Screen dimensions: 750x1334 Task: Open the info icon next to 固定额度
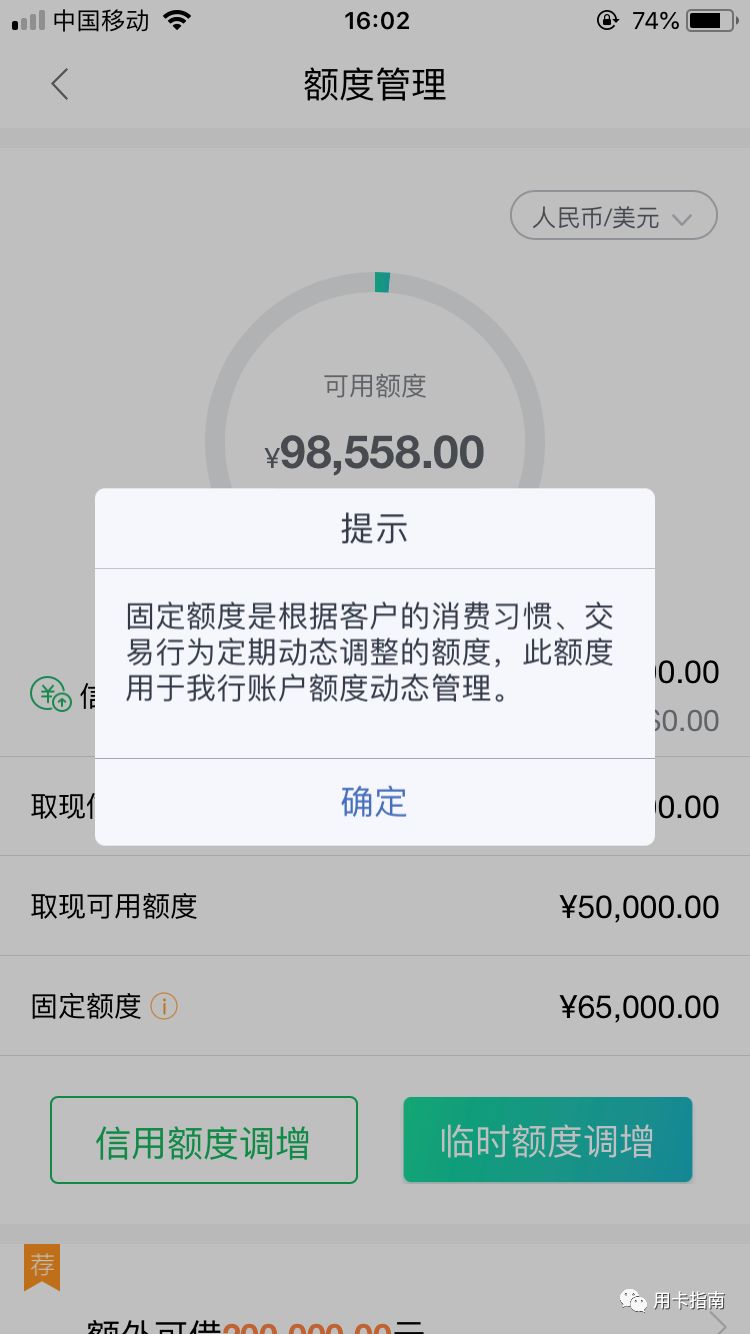pyautogui.click(x=163, y=1008)
